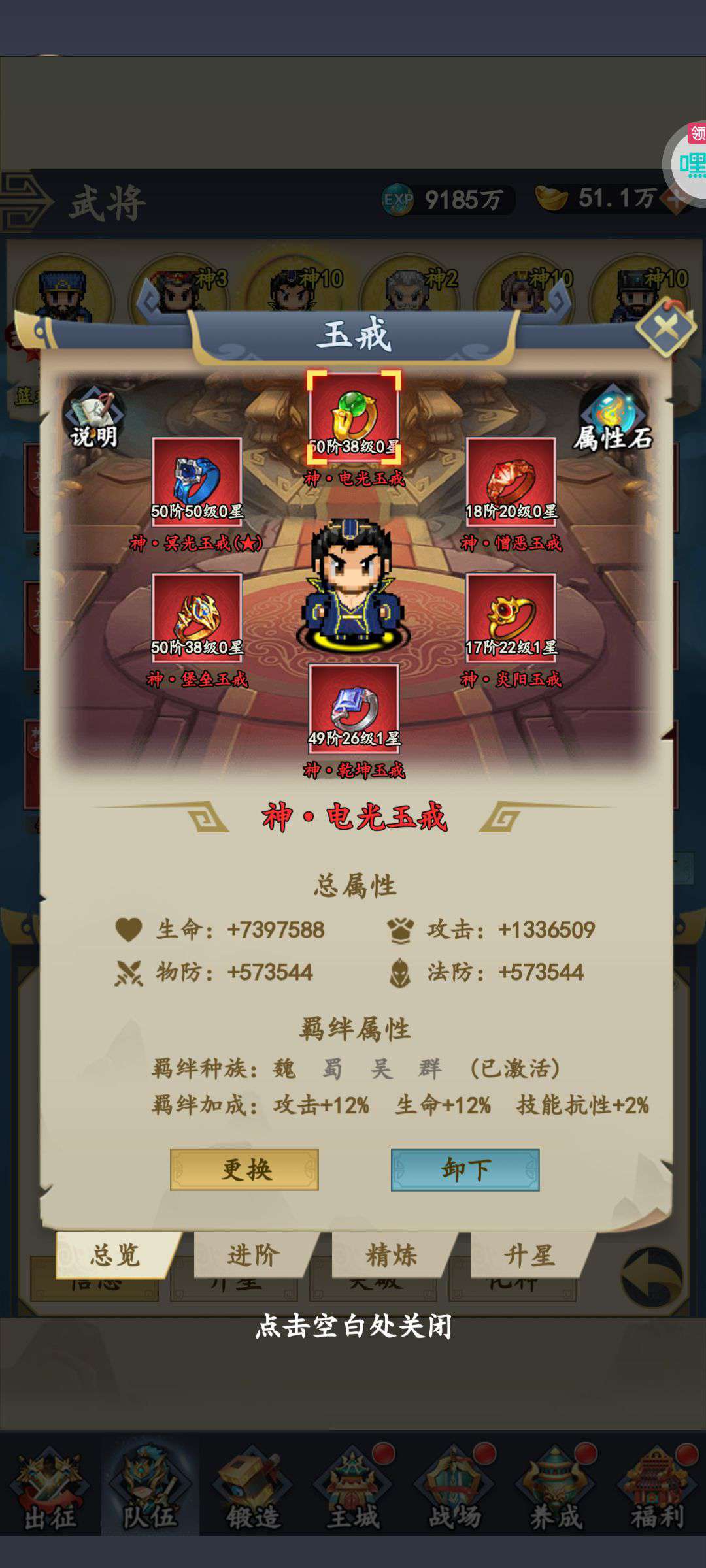Select the 神·冥光玉戒 ring slot
Viewport: 706px width, 1568px height.
[197, 482]
